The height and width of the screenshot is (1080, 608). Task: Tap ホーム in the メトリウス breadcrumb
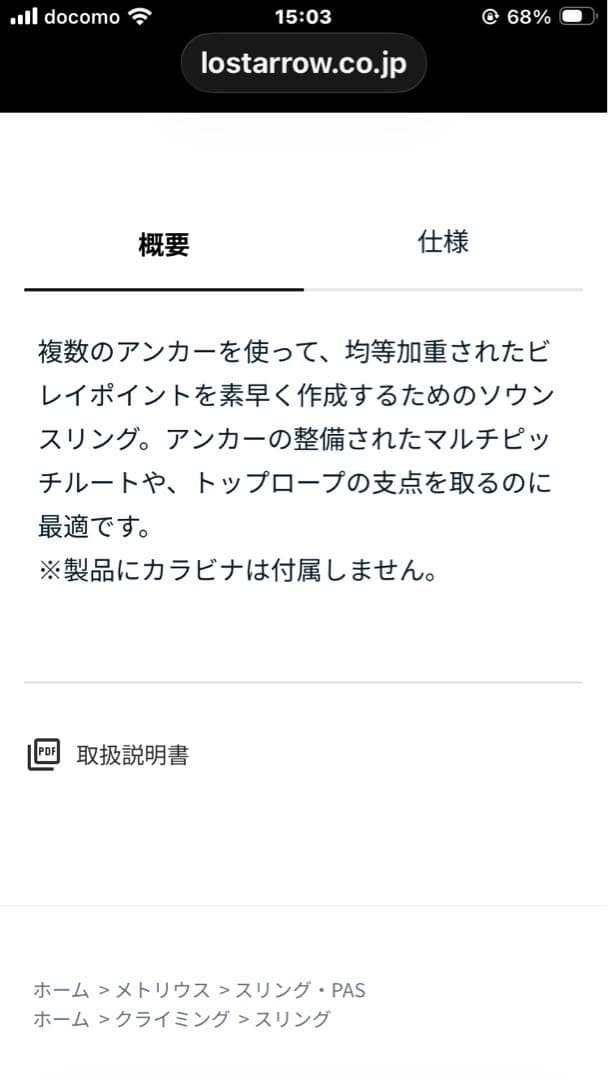61,990
